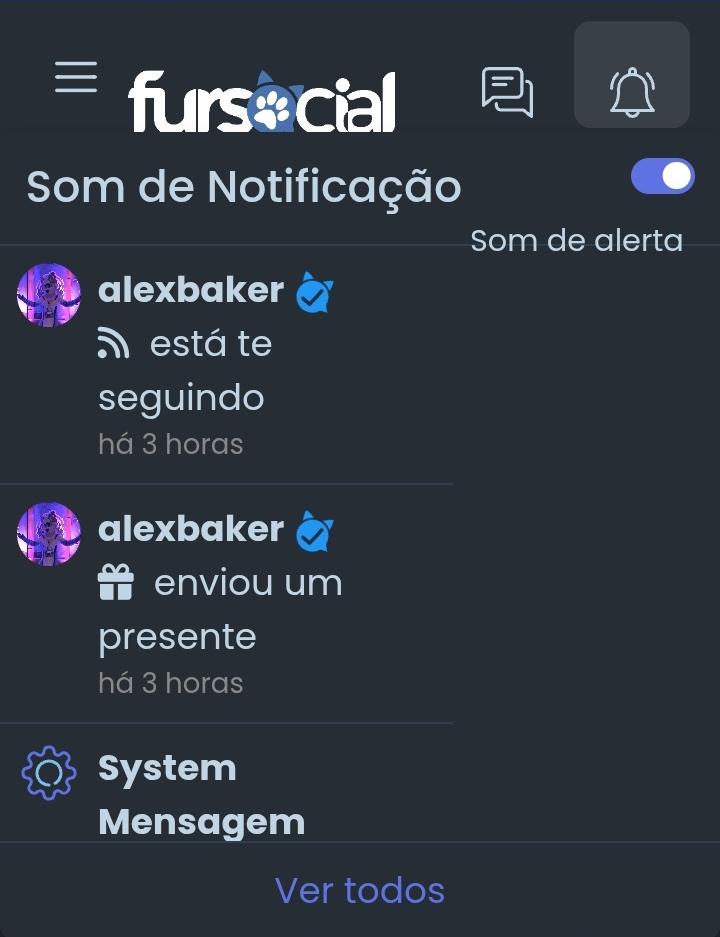Open the chat messages icon
This screenshot has width=720, height=937.
coord(507,92)
